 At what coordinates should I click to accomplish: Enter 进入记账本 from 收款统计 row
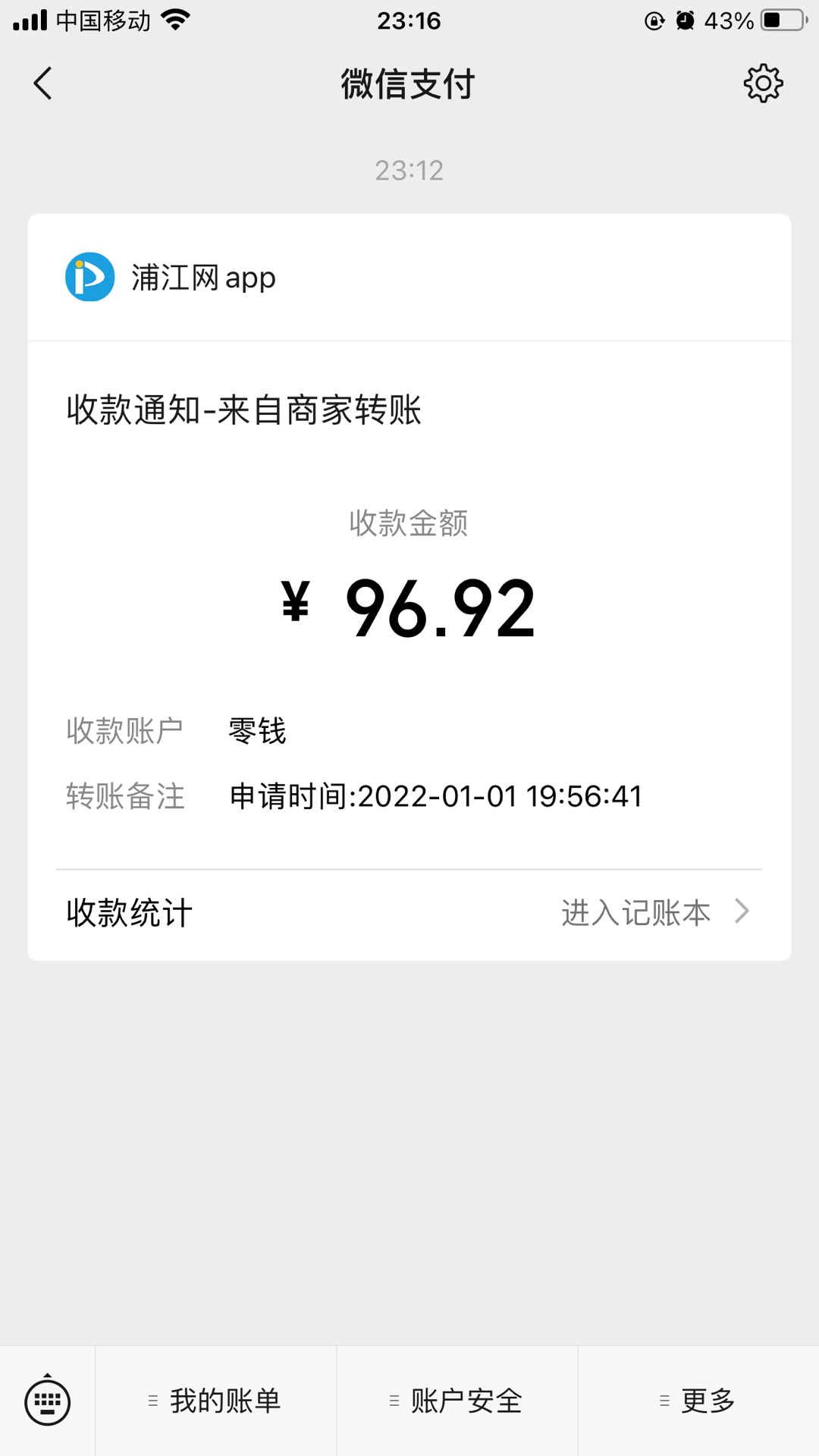click(409, 912)
